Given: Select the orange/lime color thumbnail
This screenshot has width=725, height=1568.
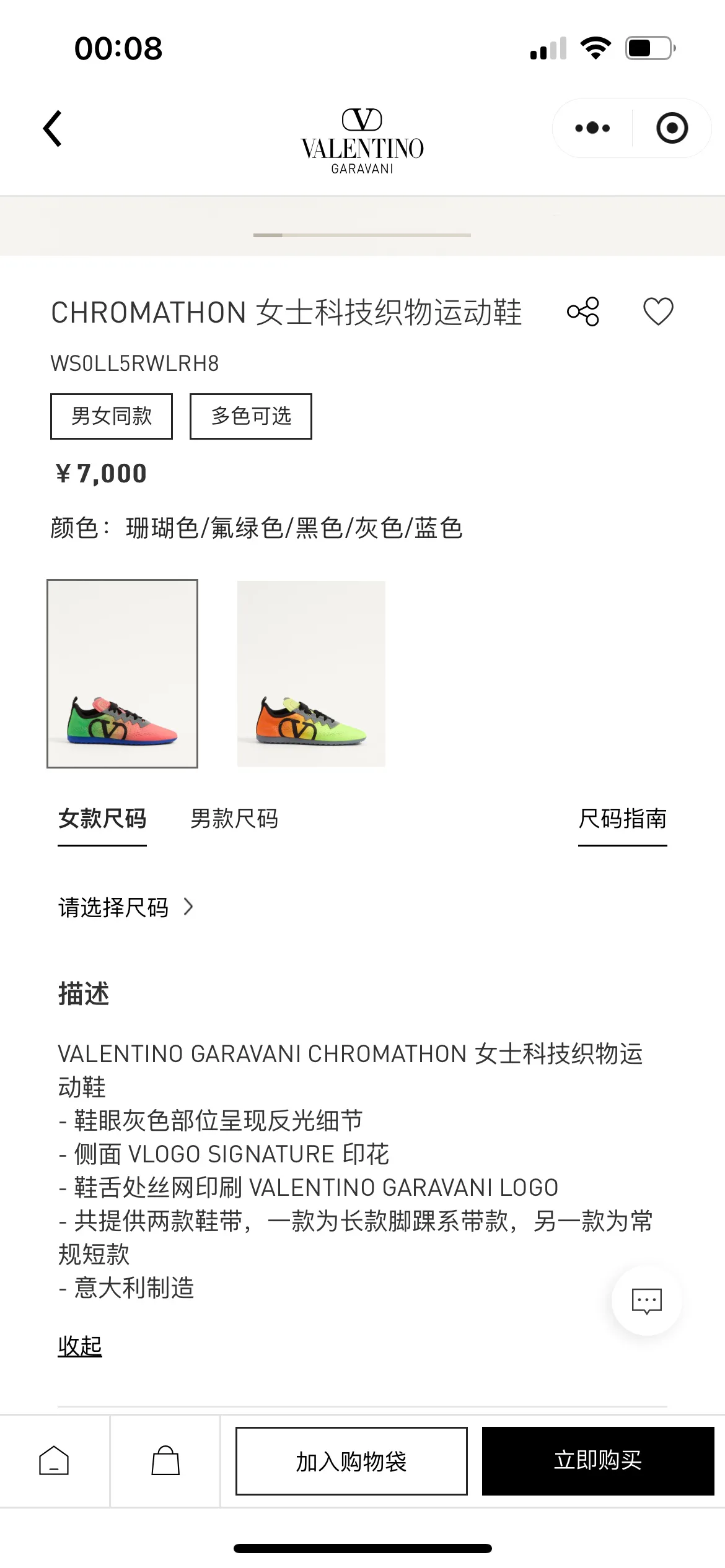Looking at the screenshot, I should pyautogui.click(x=311, y=674).
